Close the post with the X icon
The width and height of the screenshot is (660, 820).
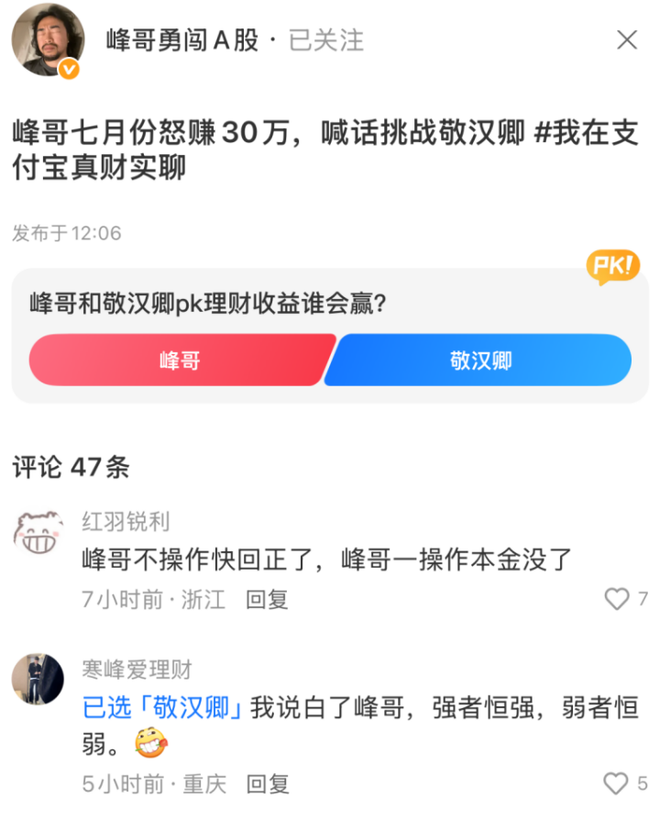click(627, 40)
